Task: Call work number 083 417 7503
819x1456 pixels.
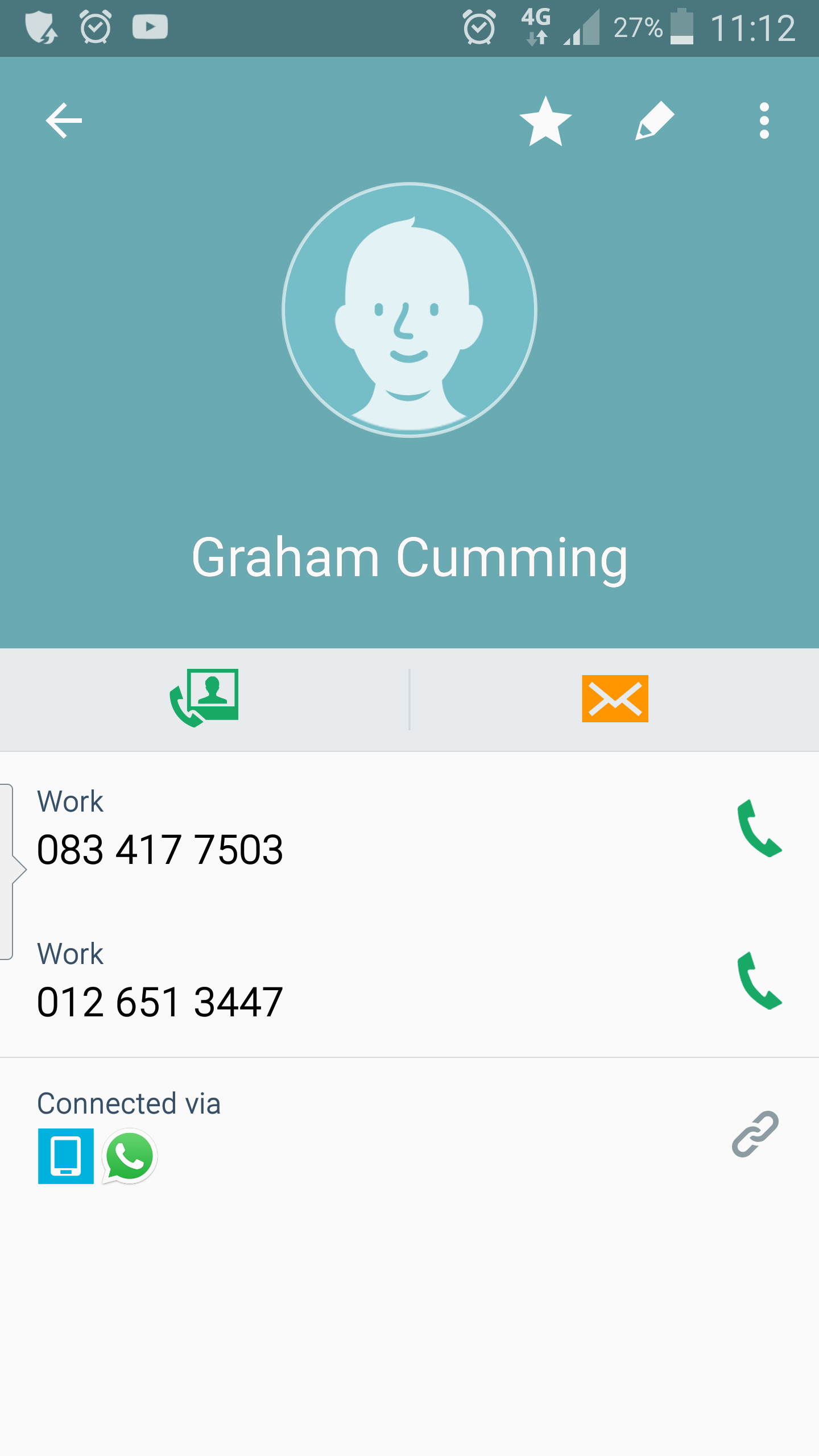Action: pyautogui.click(x=759, y=828)
